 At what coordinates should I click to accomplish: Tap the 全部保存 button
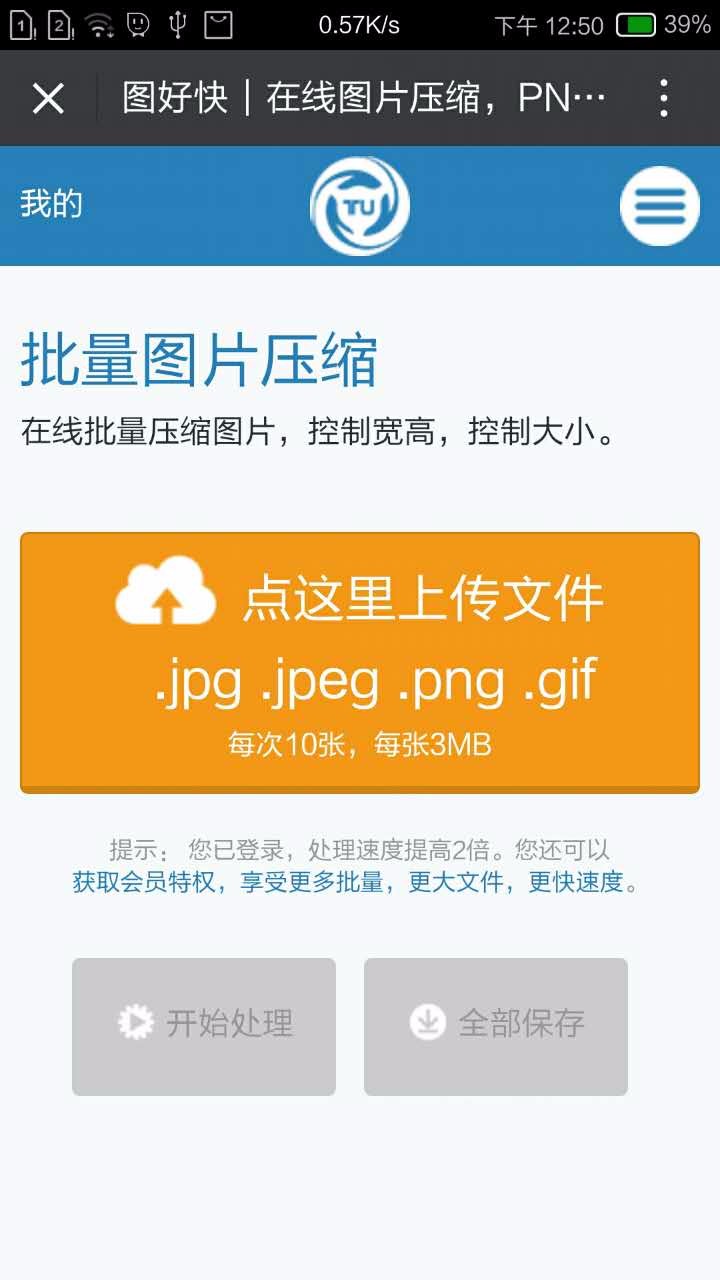click(x=496, y=1026)
